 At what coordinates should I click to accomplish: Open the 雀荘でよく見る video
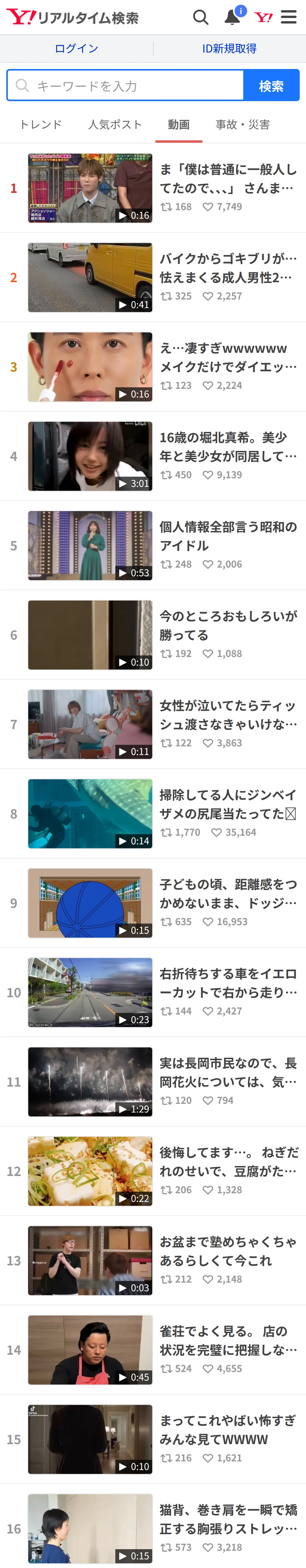[153, 1350]
